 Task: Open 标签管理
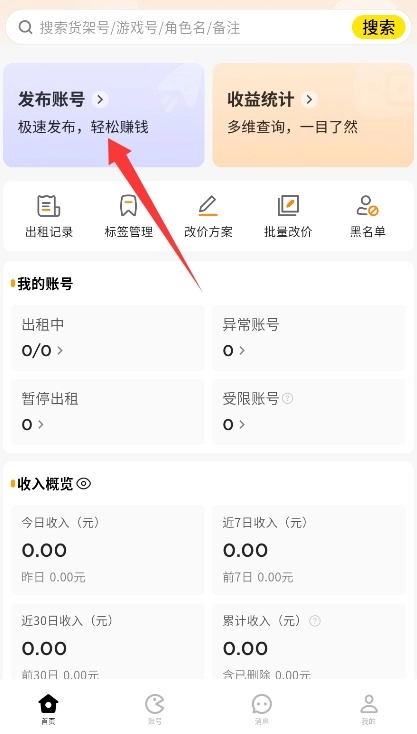pos(129,216)
